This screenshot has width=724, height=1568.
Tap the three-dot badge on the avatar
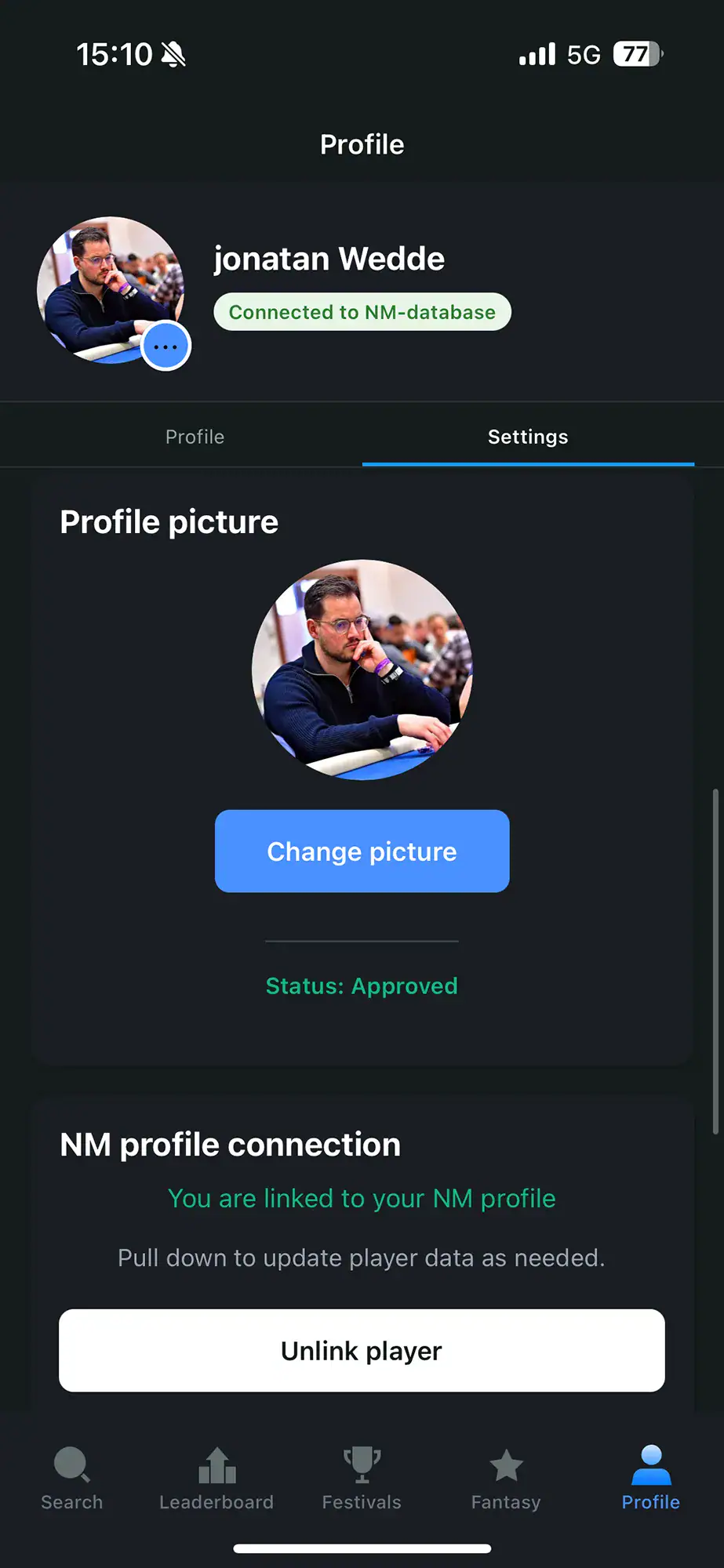point(166,347)
